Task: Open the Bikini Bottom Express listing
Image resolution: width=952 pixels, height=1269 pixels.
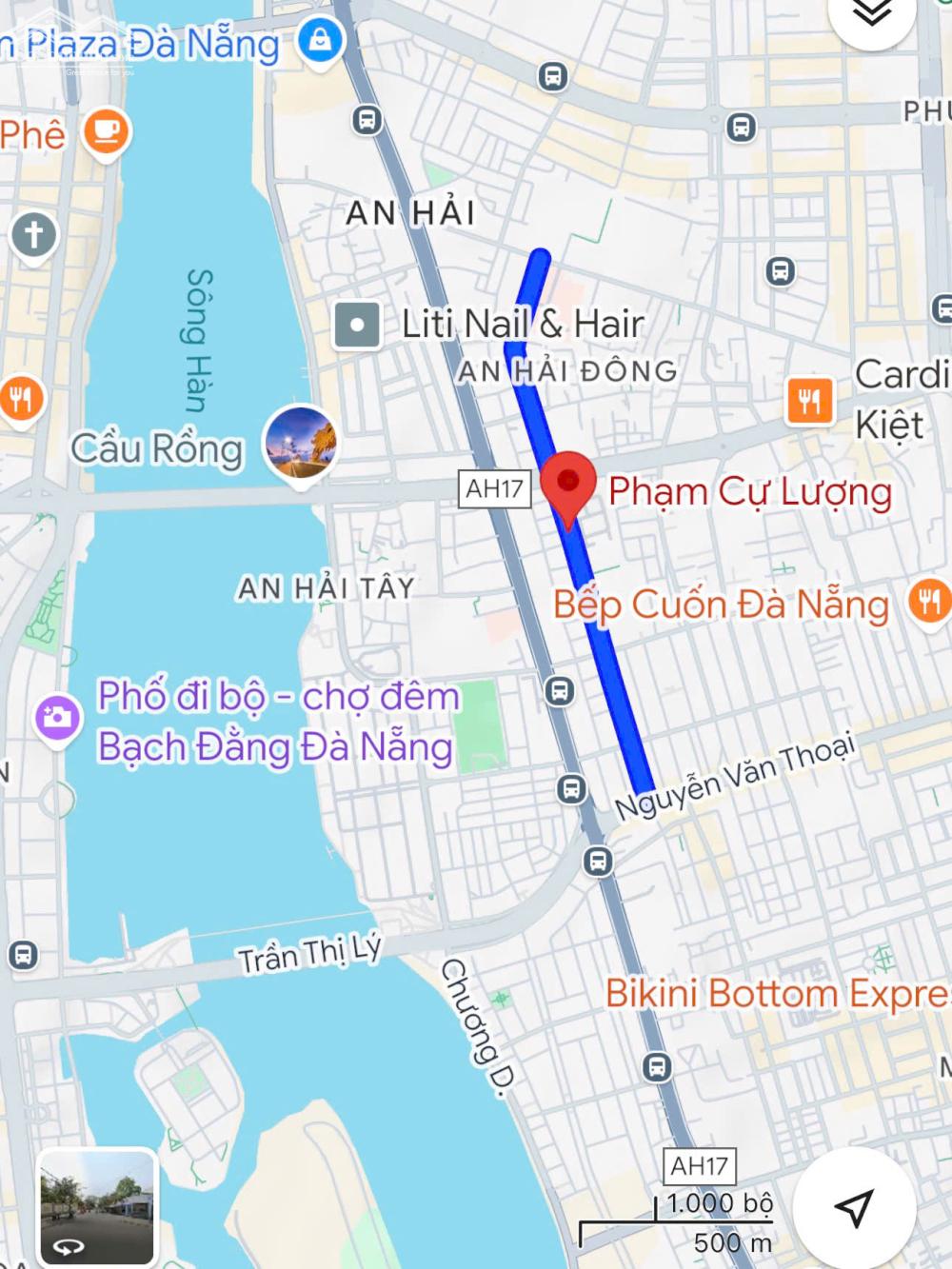Action: pos(772,994)
